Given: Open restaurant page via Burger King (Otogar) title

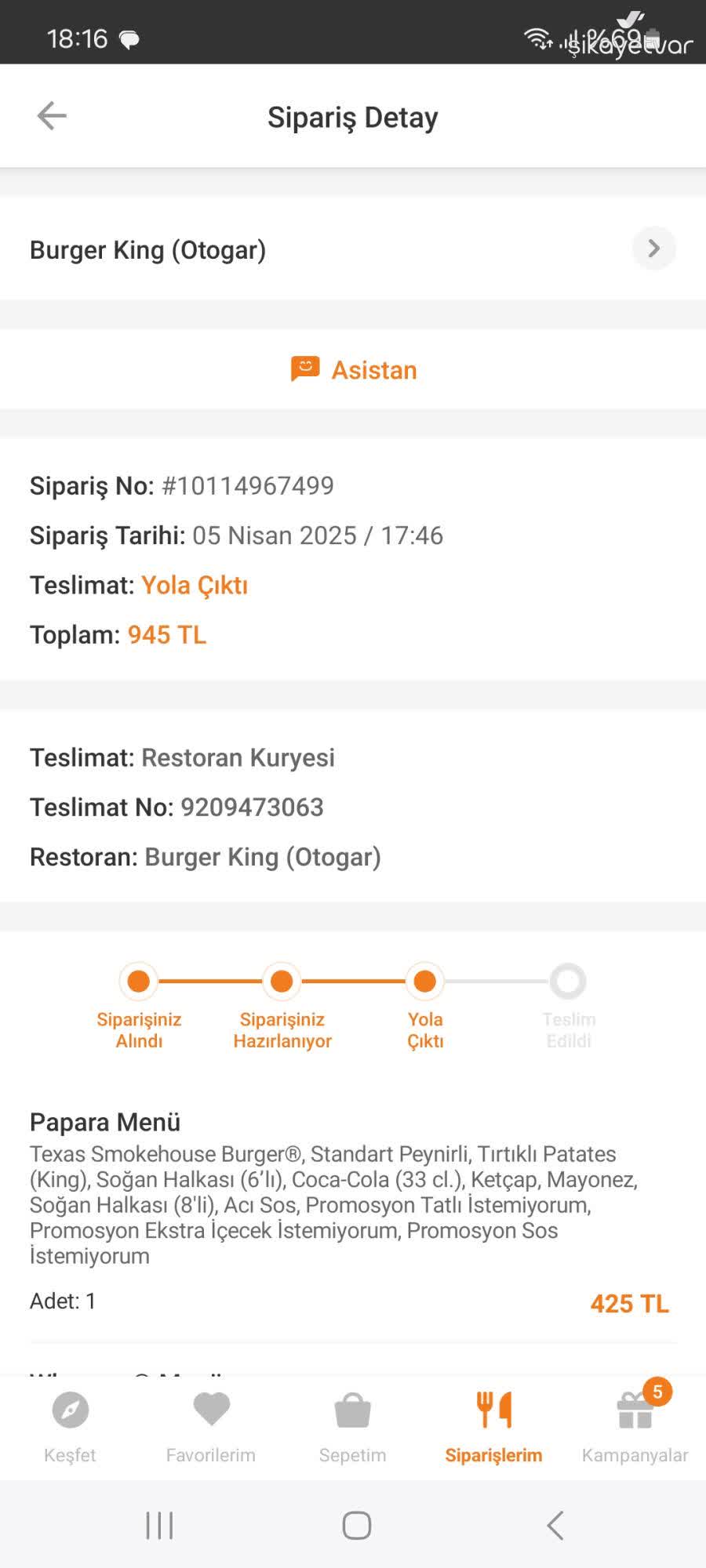Looking at the screenshot, I should pyautogui.click(x=148, y=249).
